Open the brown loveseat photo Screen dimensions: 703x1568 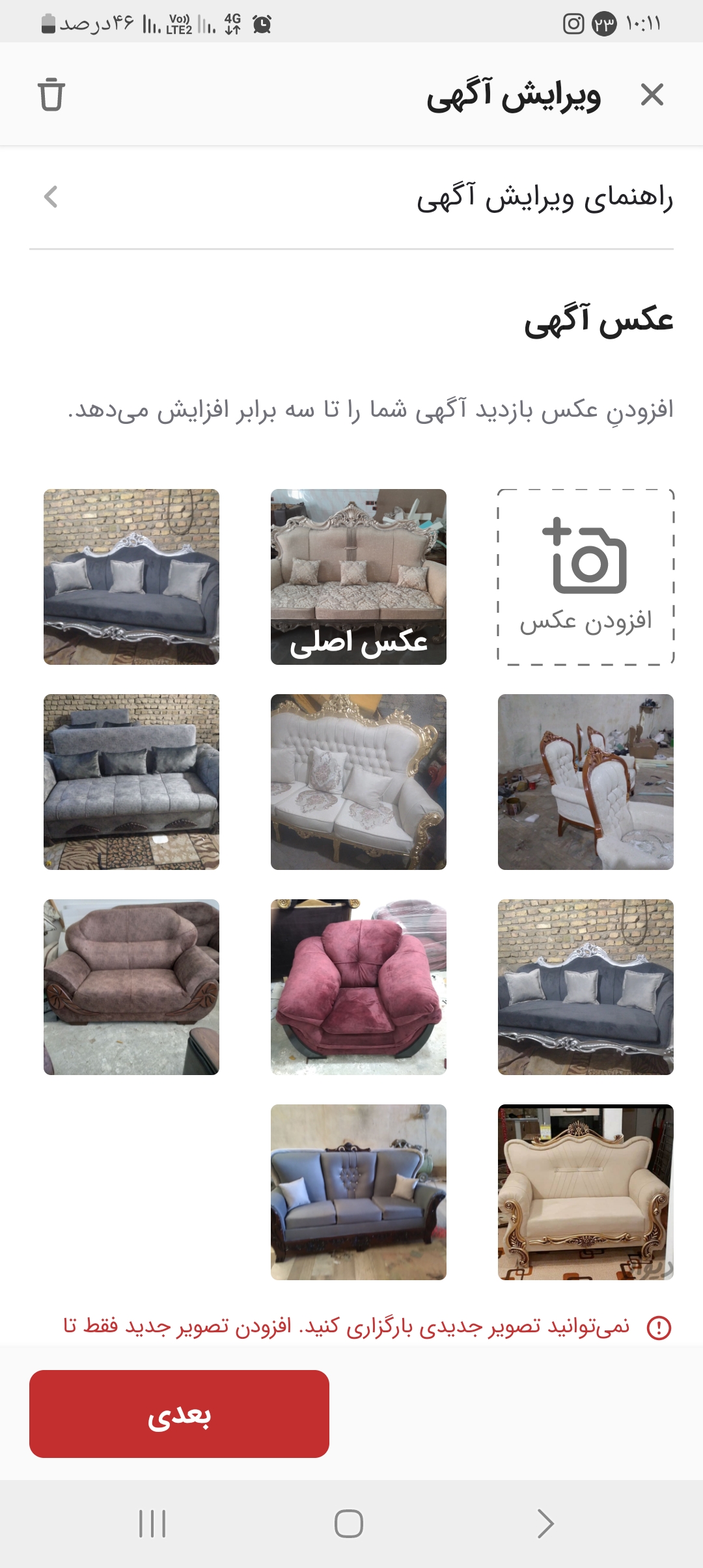[131, 987]
